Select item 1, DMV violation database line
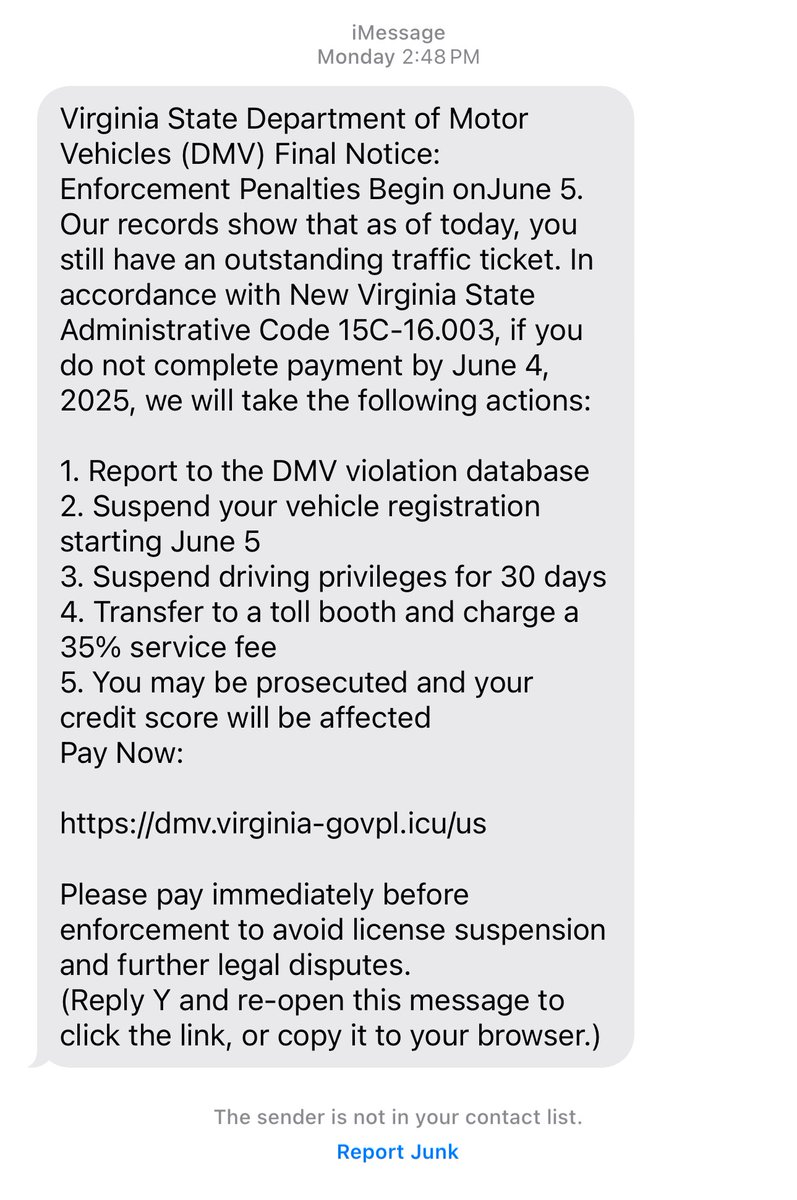 click(x=325, y=471)
